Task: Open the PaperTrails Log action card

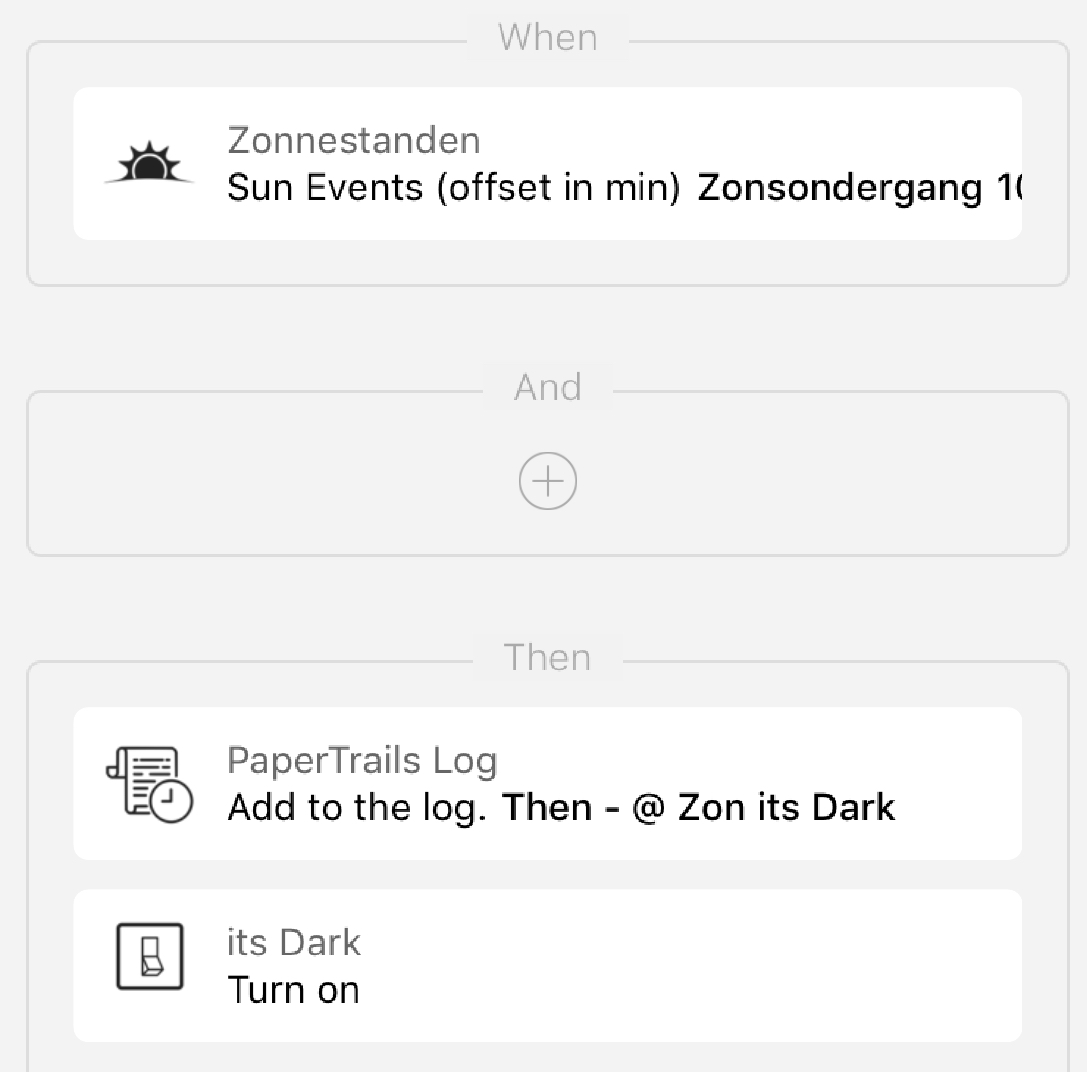Action: [x=547, y=783]
